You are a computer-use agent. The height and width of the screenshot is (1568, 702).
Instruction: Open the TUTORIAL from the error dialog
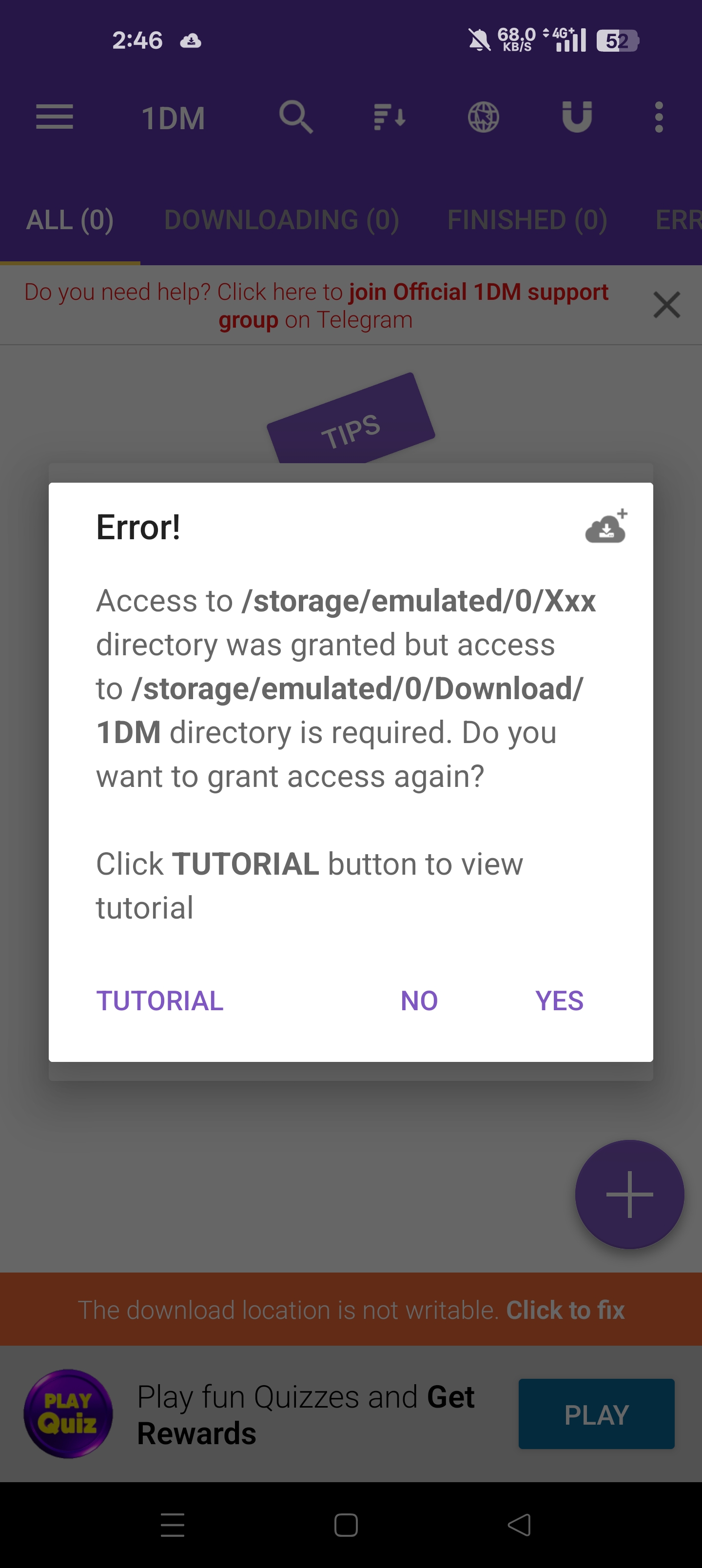[x=159, y=1000]
